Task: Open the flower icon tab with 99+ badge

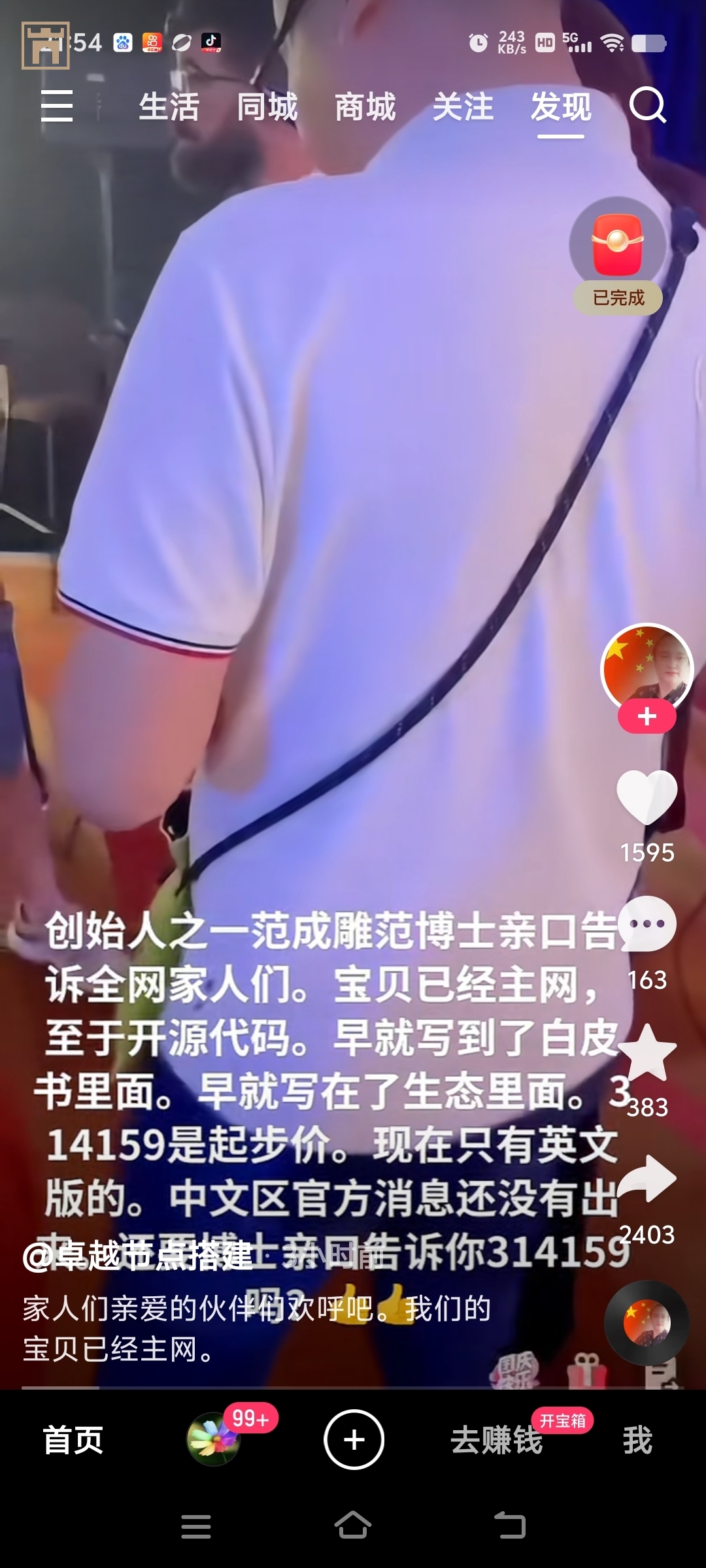Action: tap(213, 1440)
